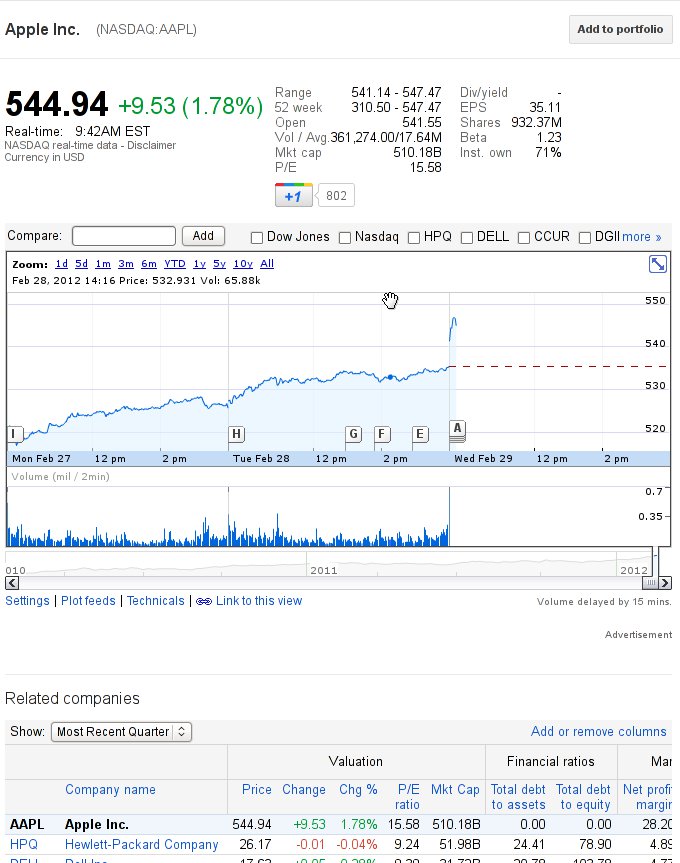680x863 pixels.
Task: Open Technicals link
Action: (155, 601)
